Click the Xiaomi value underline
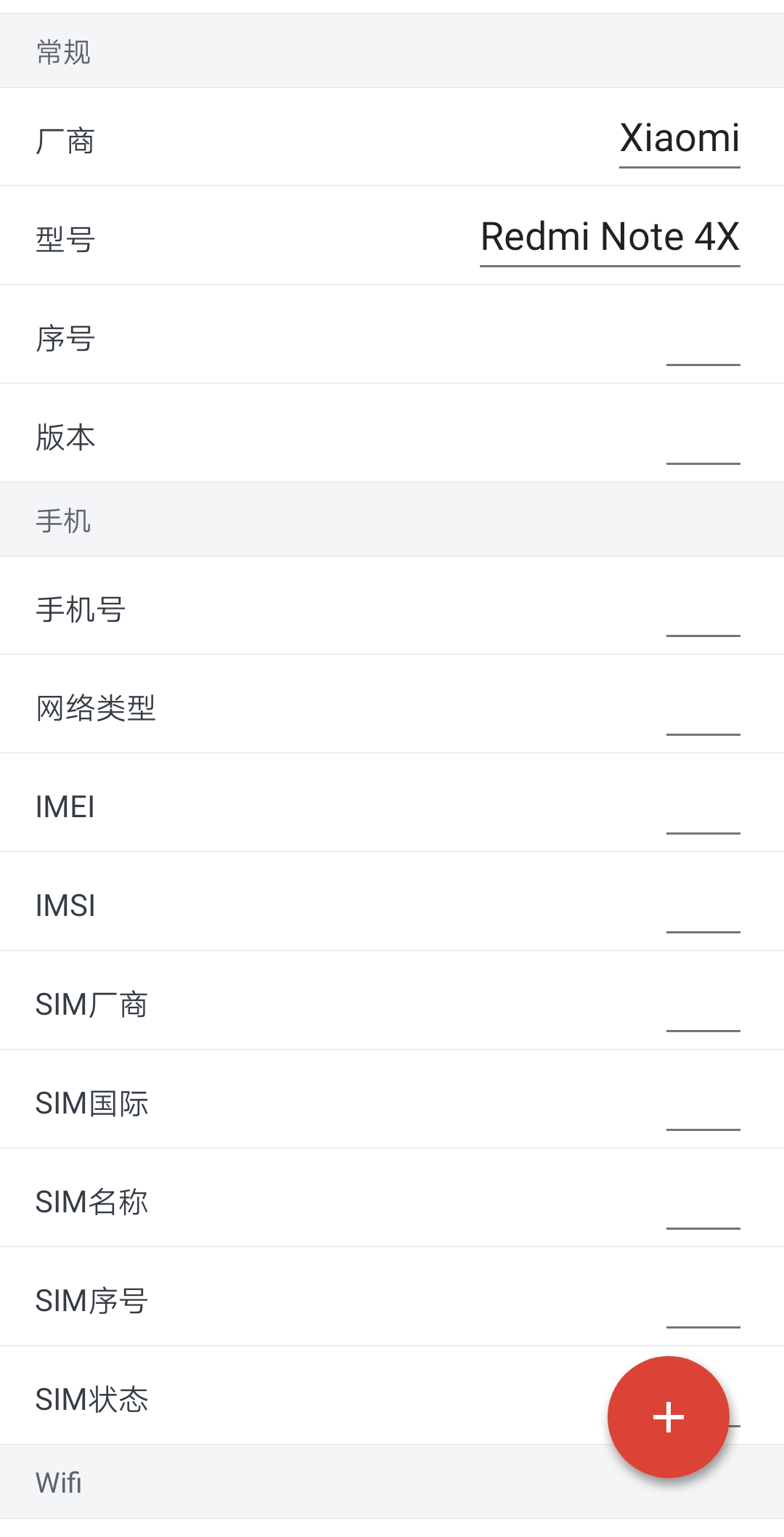This screenshot has height=1537, width=784. point(679,167)
